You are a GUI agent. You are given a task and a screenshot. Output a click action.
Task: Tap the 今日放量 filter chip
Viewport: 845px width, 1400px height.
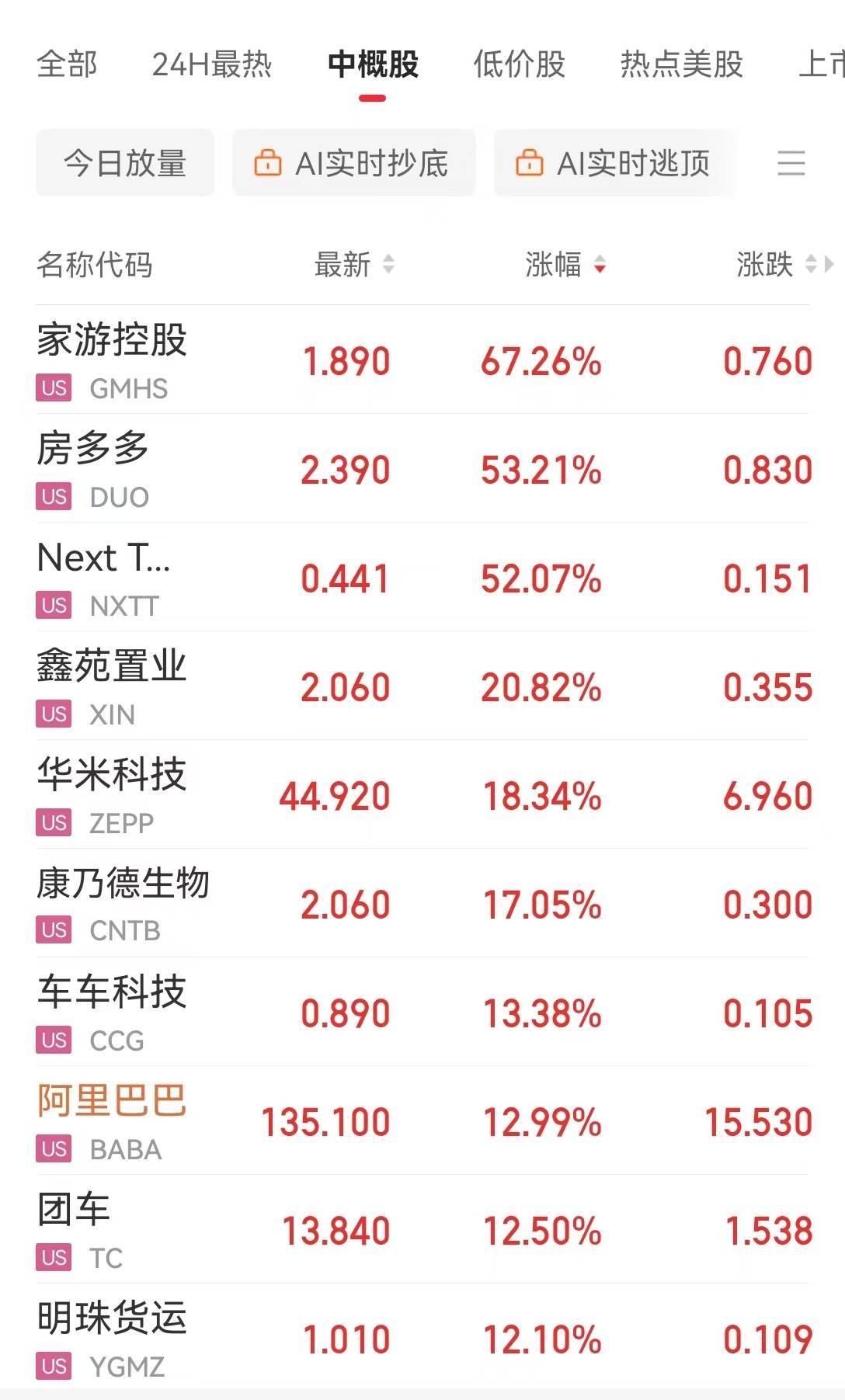[125, 163]
